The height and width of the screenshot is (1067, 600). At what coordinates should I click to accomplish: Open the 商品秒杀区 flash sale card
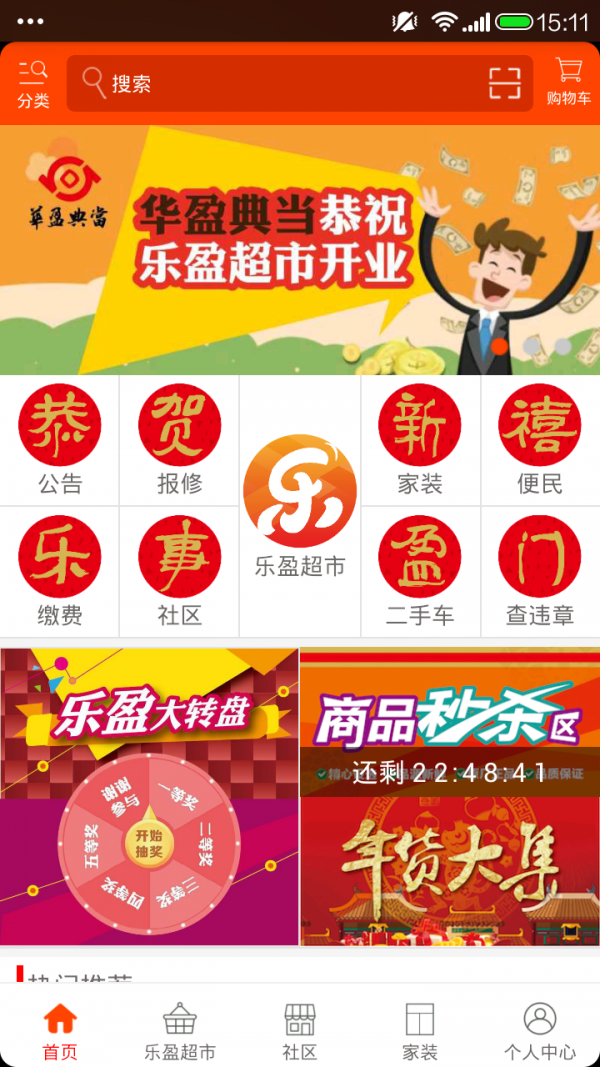point(450,720)
